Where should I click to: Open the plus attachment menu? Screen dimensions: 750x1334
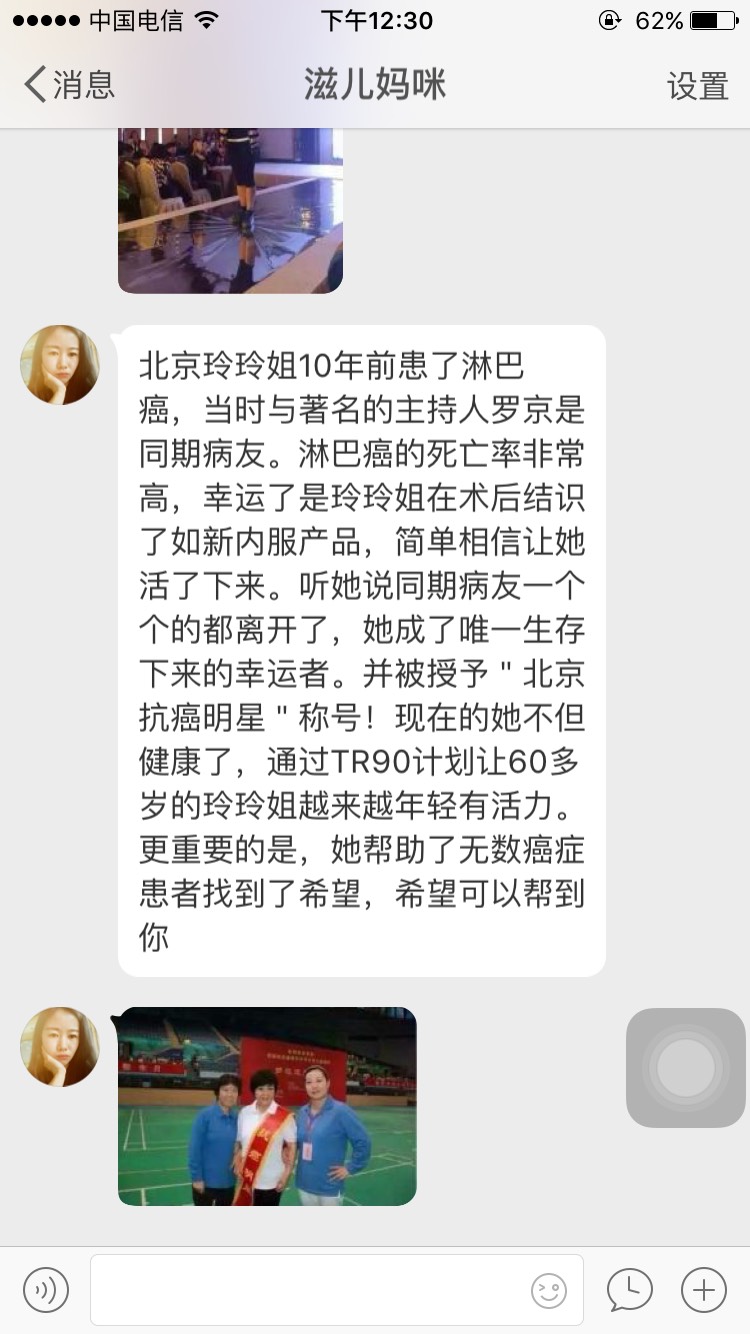tap(704, 1290)
